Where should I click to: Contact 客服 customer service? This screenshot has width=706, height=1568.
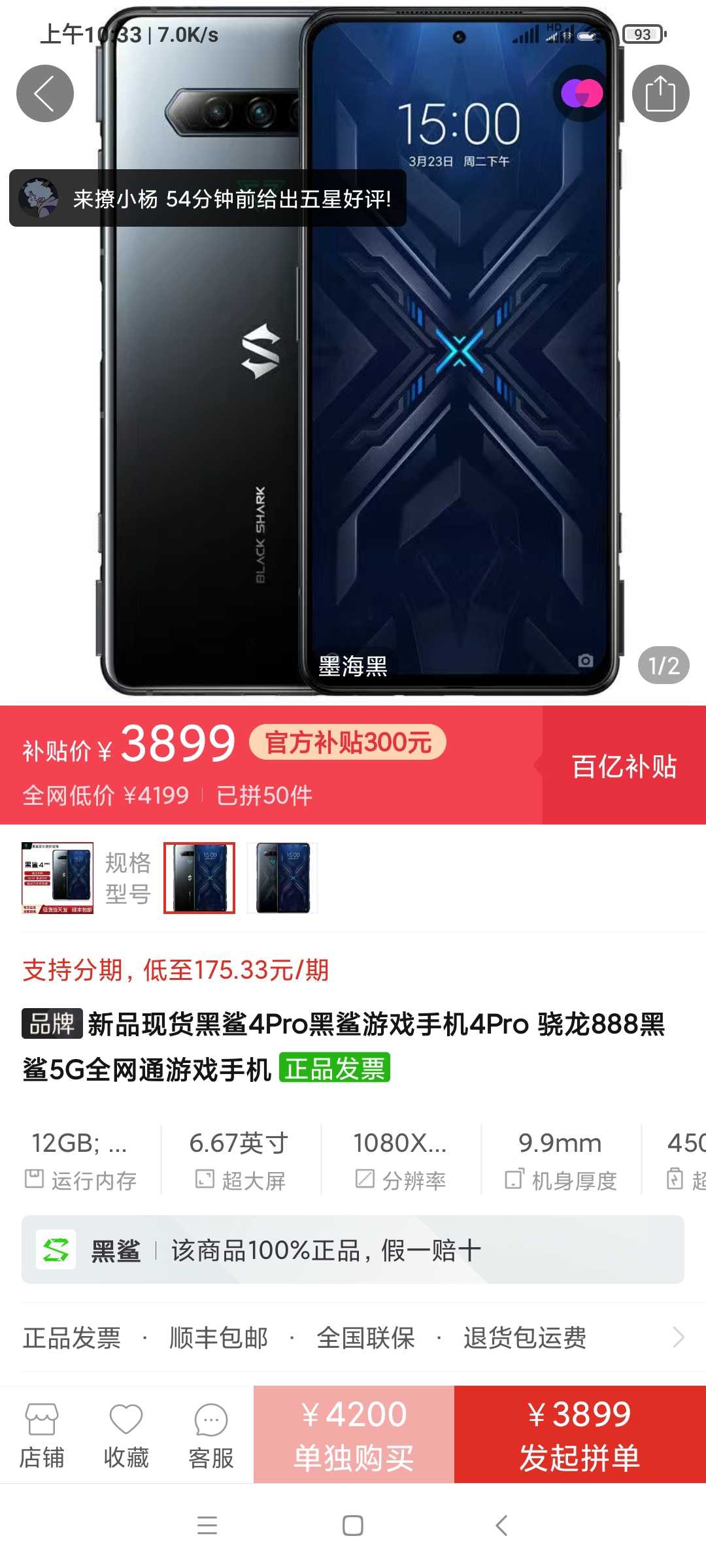coord(210,1435)
